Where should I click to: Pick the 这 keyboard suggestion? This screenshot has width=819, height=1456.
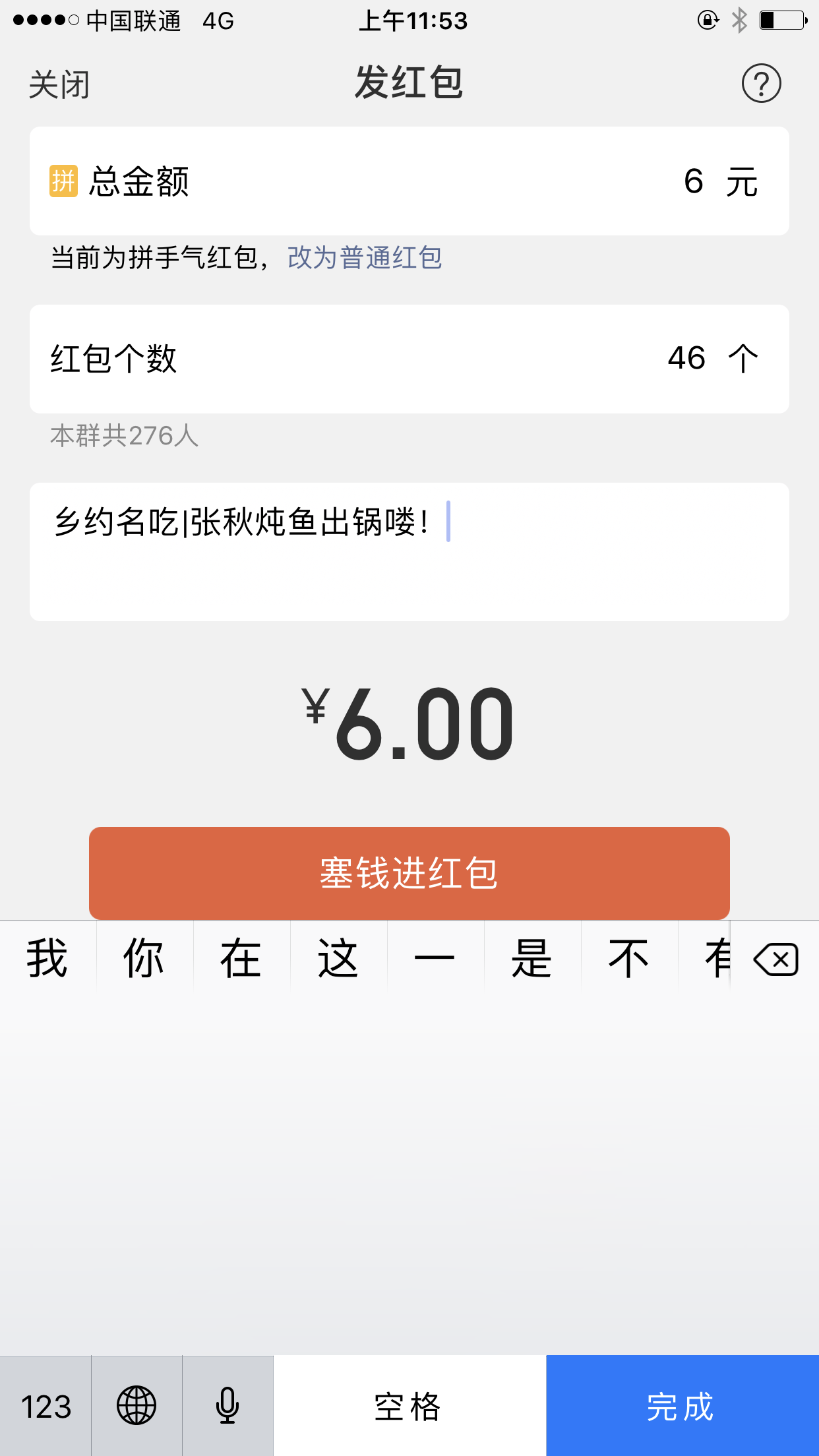pyautogui.click(x=338, y=958)
